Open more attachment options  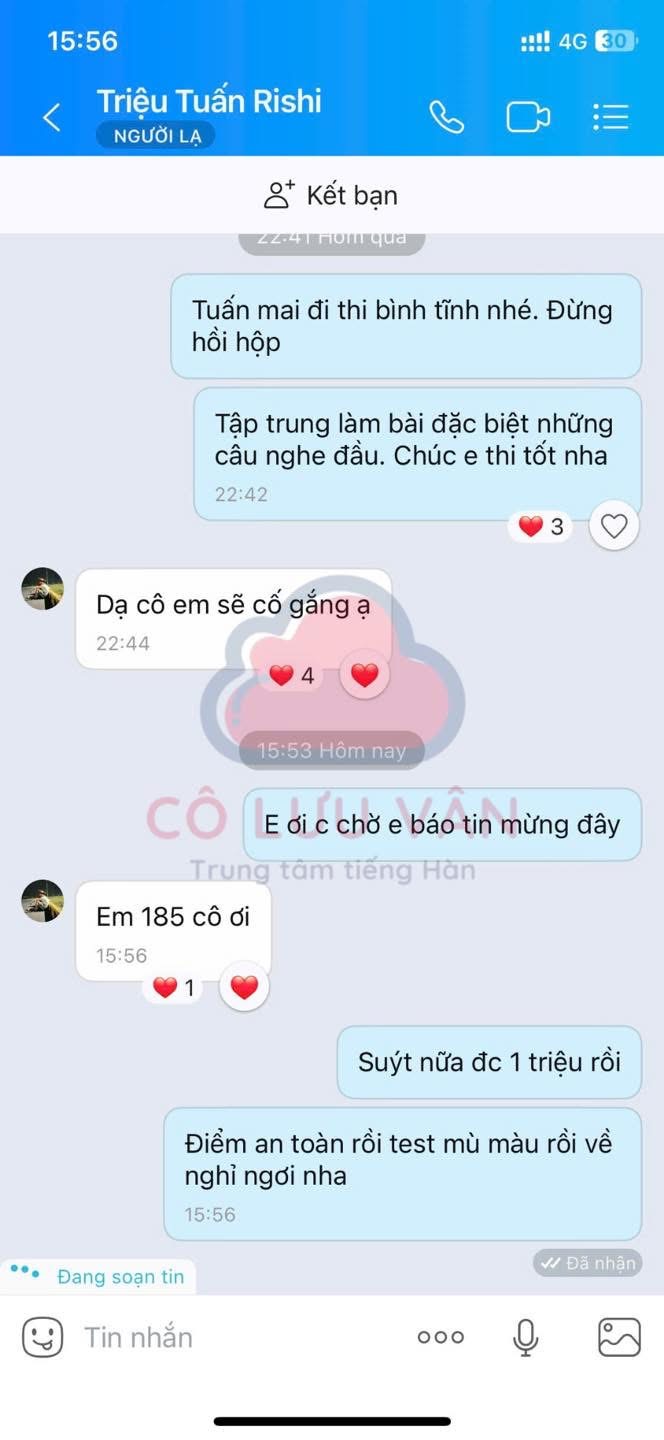coord(440,1337)
